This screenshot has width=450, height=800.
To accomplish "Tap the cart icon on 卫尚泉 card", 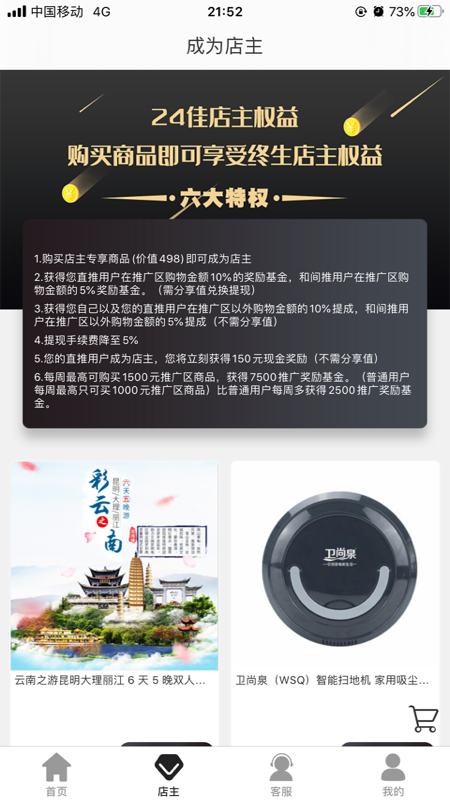I will [x=424, y=718].
